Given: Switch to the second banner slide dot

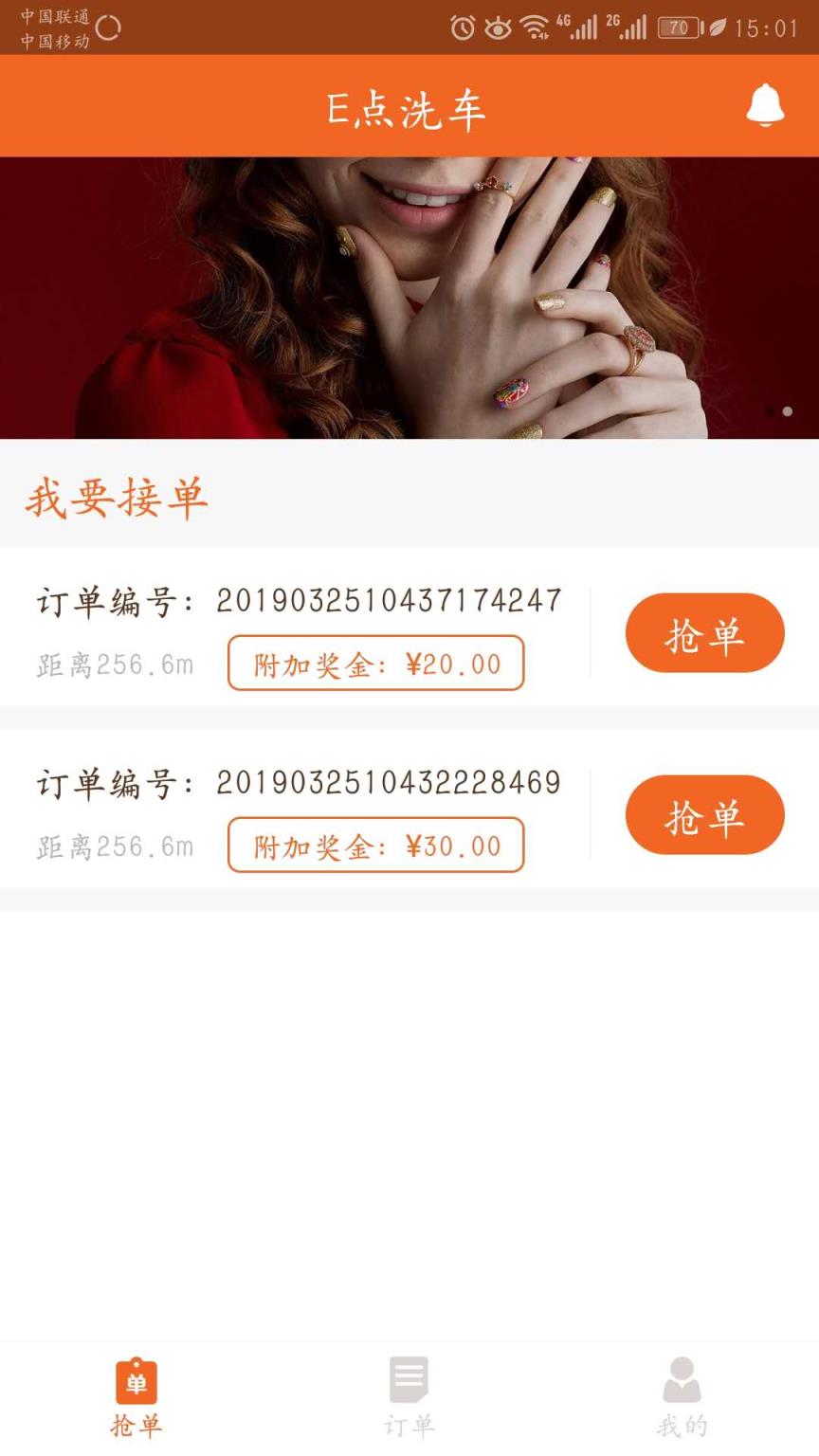Looking at the screenshot, I should point(768,412).
